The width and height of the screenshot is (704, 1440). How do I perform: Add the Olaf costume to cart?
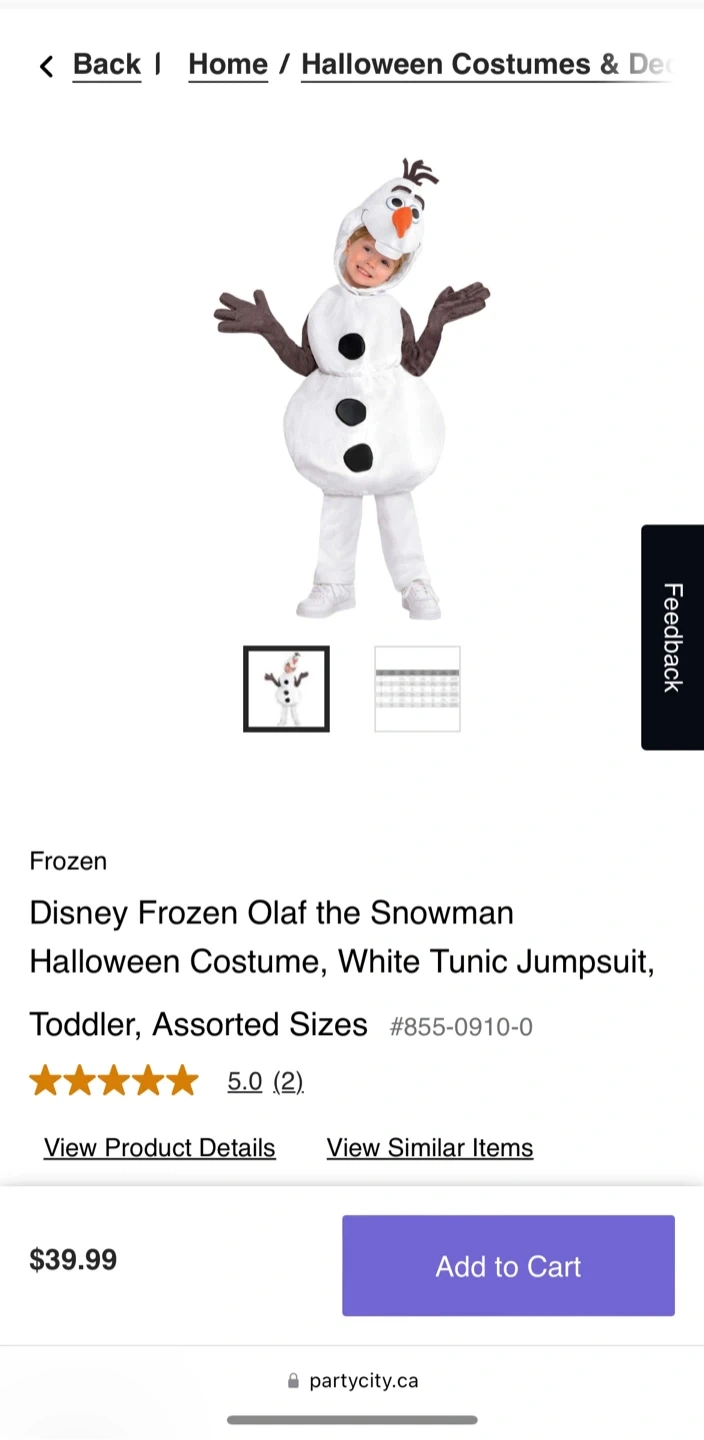(508, 1266)
